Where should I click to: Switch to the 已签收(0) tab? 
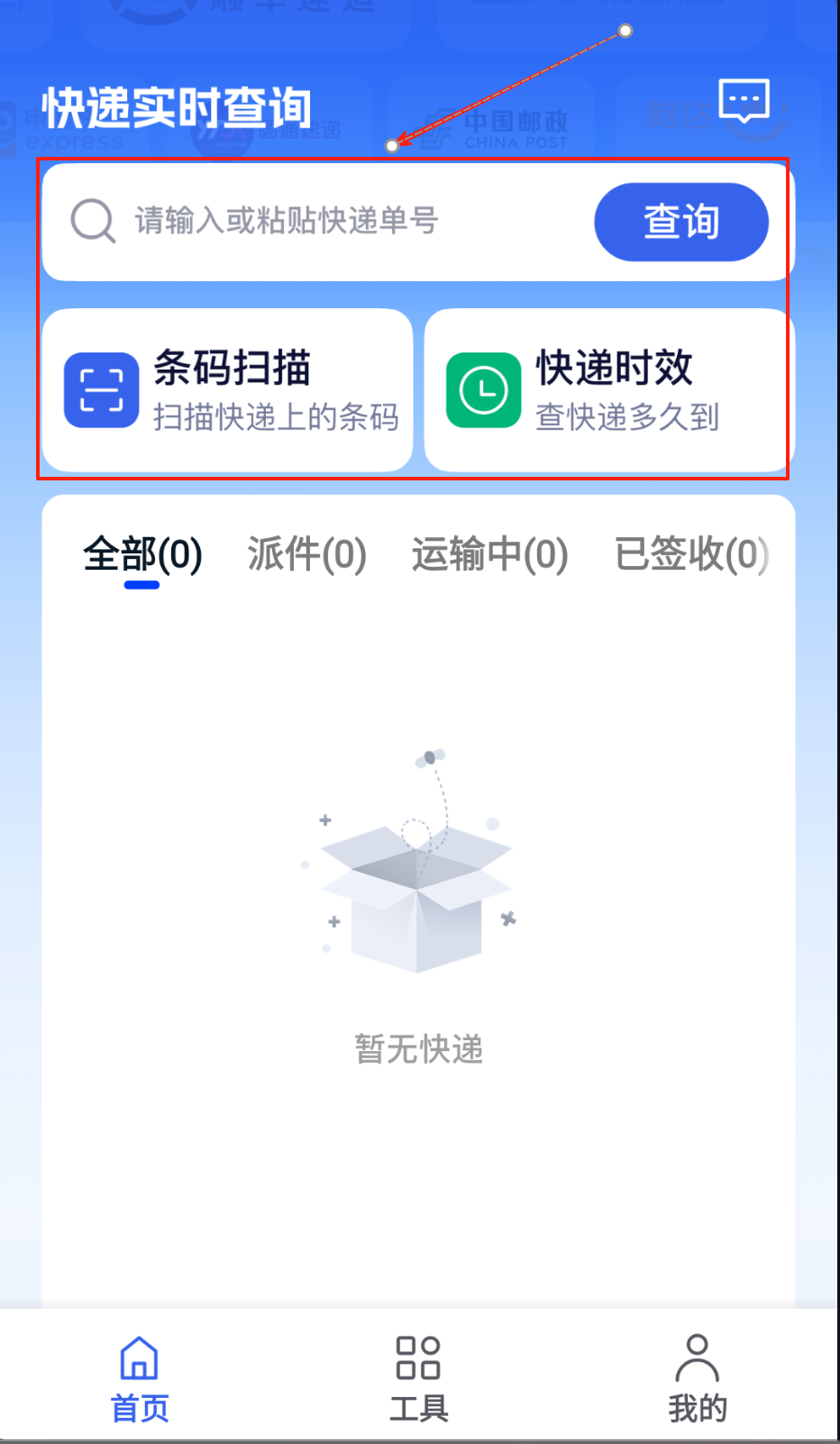coord(691,554)
